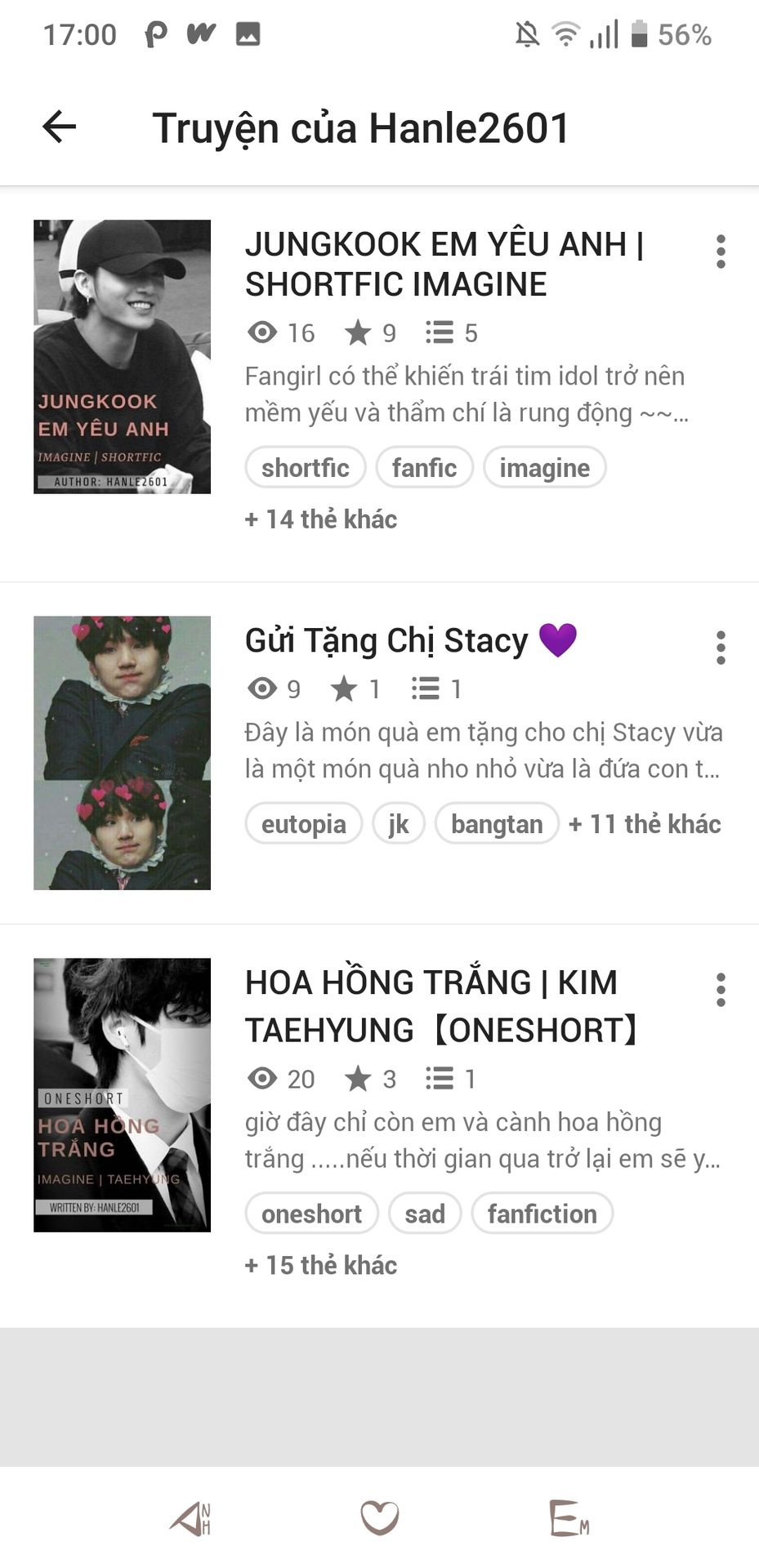Open overflow menu for Gửi Tặng Chị Stacy
Screen dimensions: 759x1568
click(x=720, y=648)
